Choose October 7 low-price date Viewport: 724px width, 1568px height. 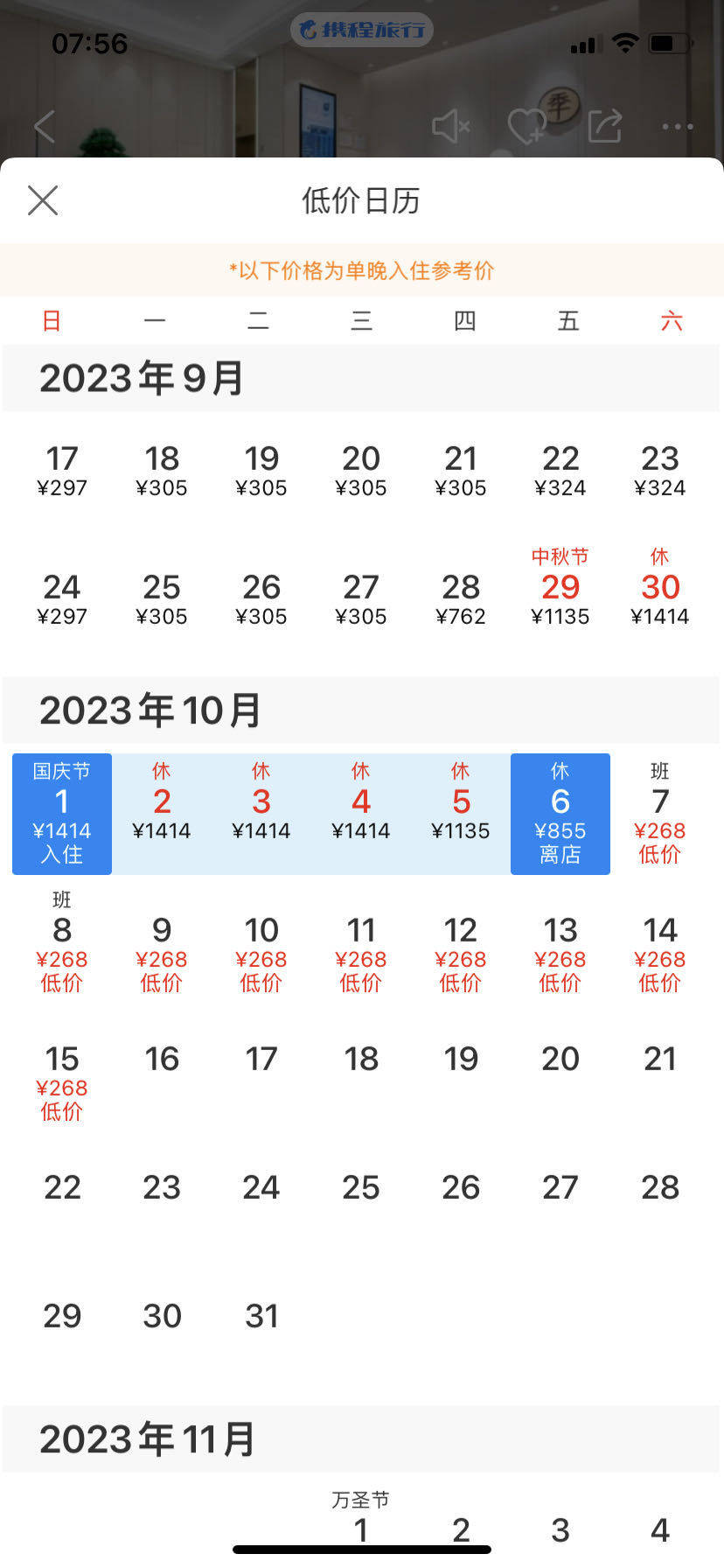[660, 814]
